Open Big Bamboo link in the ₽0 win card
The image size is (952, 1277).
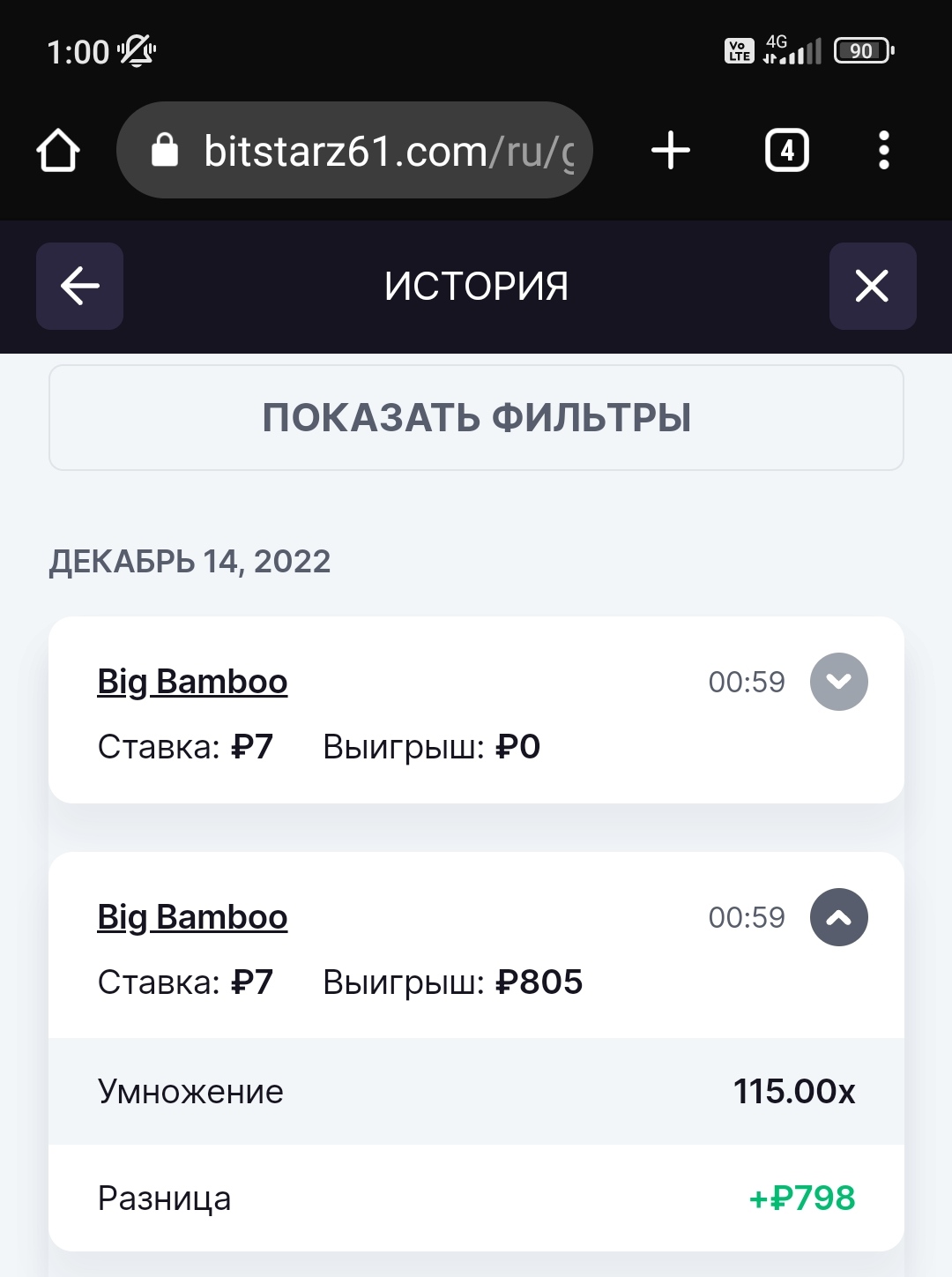192,682
